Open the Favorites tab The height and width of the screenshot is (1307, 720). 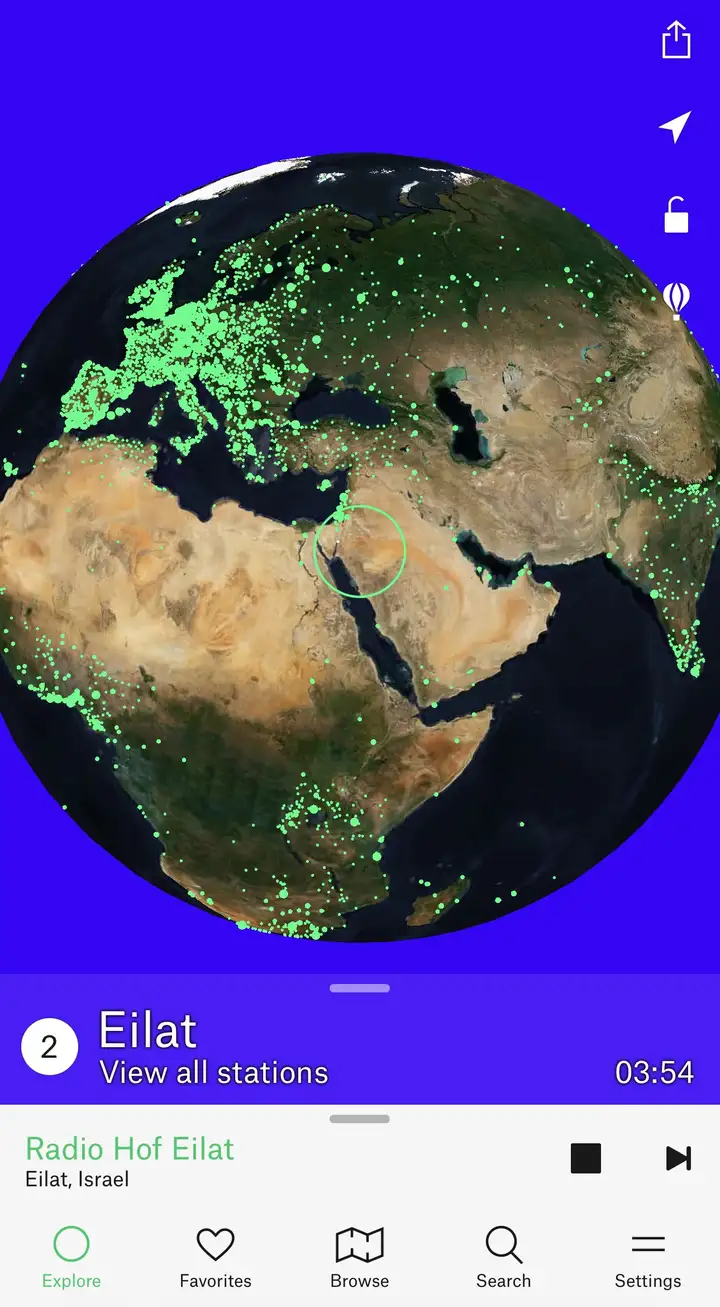pyautogui.click(x=215, y=1258)
